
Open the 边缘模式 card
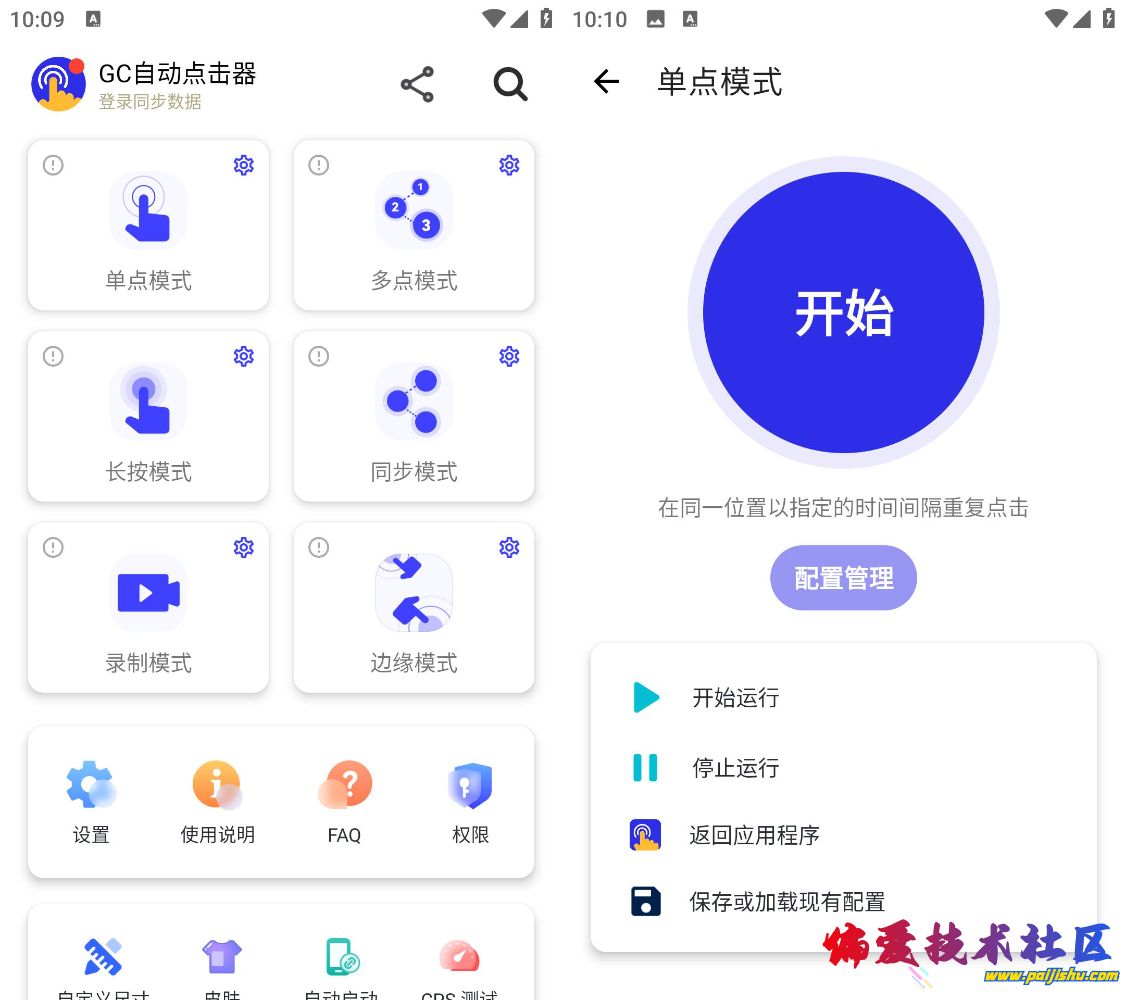[x=413, y=608]
